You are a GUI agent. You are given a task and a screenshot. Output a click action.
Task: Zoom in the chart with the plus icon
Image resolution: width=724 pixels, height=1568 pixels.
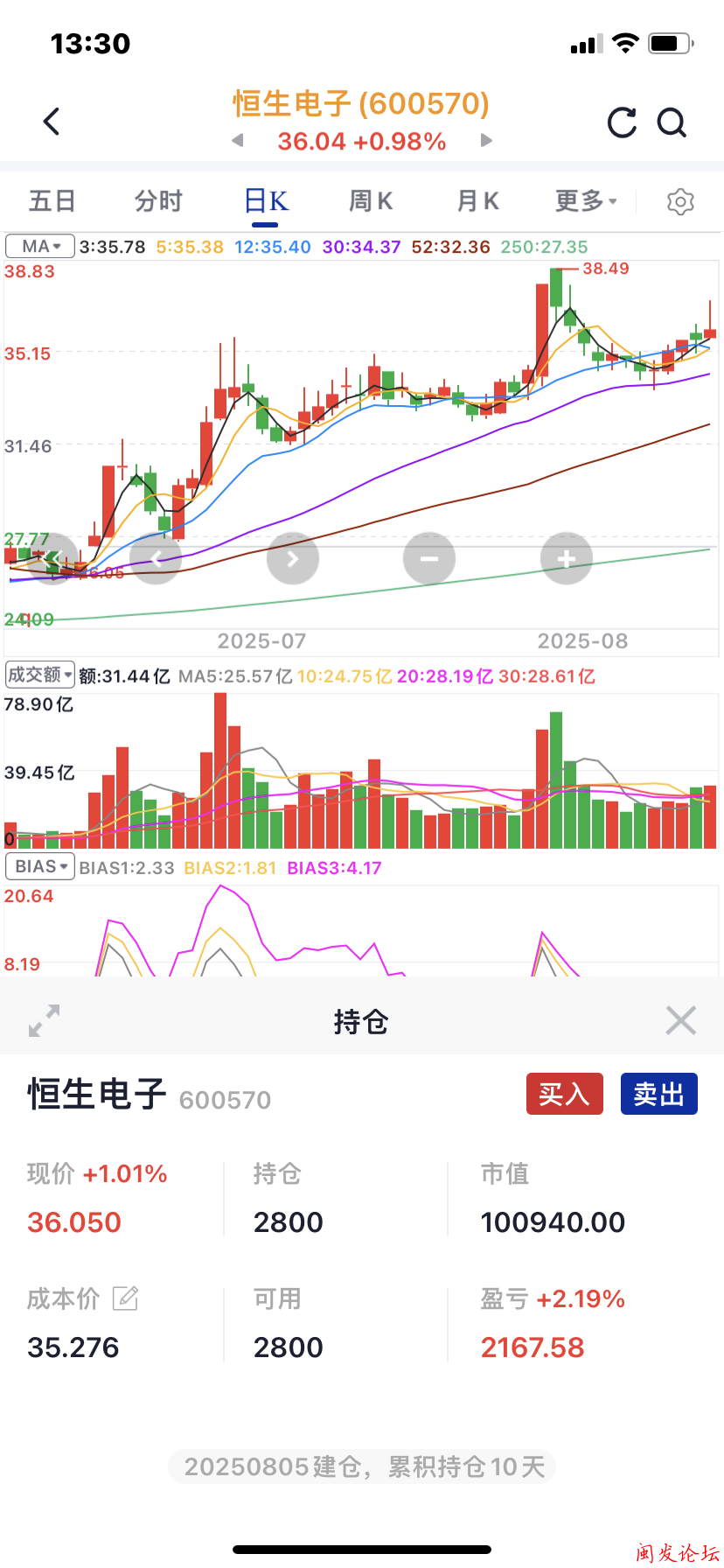click(566, 558)
